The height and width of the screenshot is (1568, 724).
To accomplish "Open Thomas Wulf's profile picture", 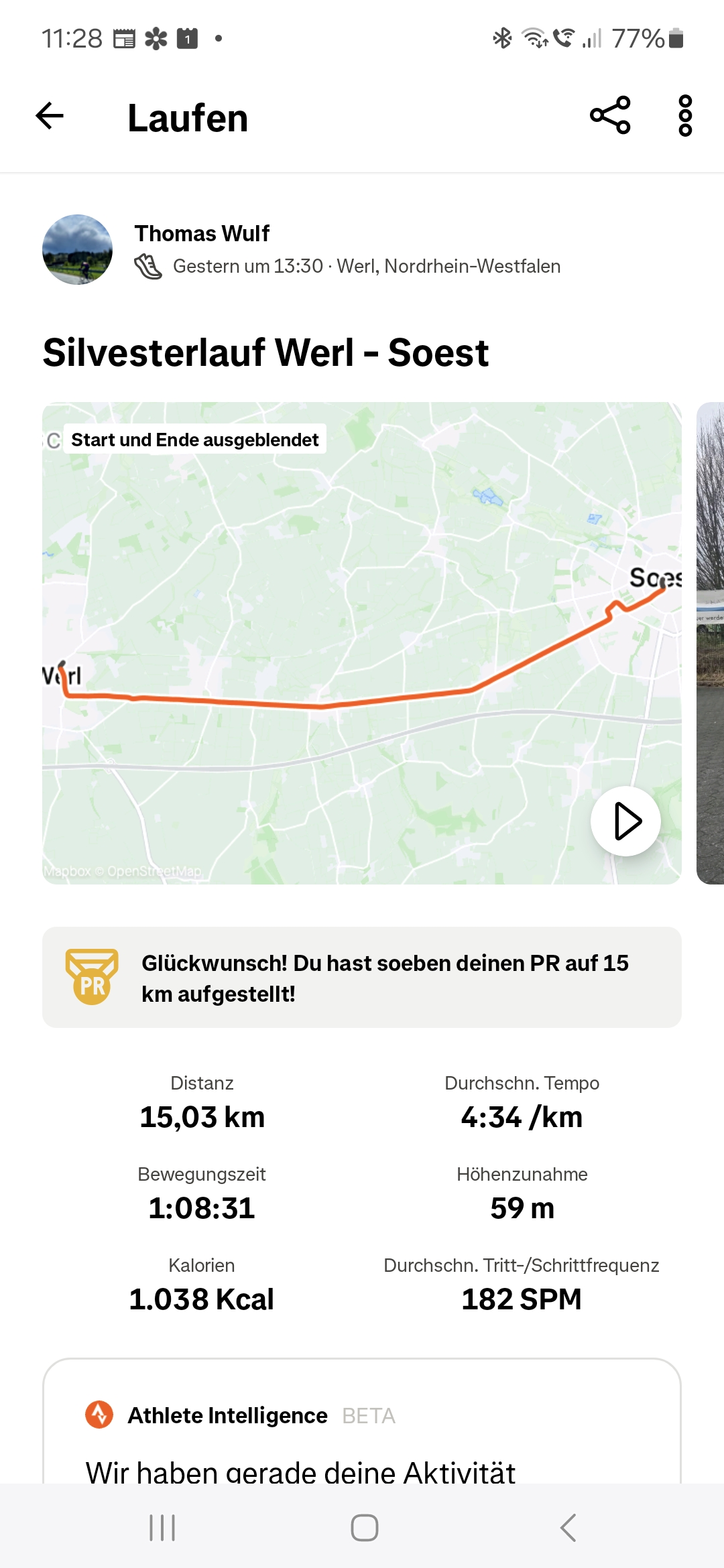I will [x=77, y=249].
